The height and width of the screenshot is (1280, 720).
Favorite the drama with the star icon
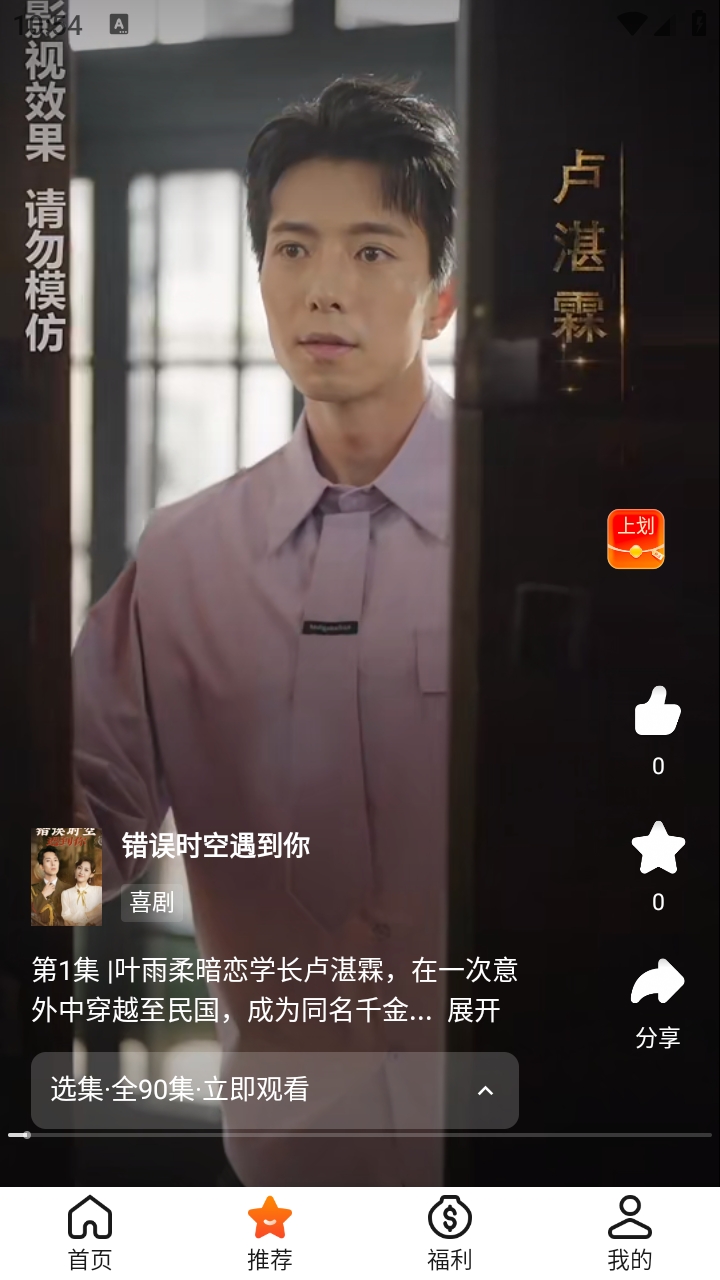point(657,849)
